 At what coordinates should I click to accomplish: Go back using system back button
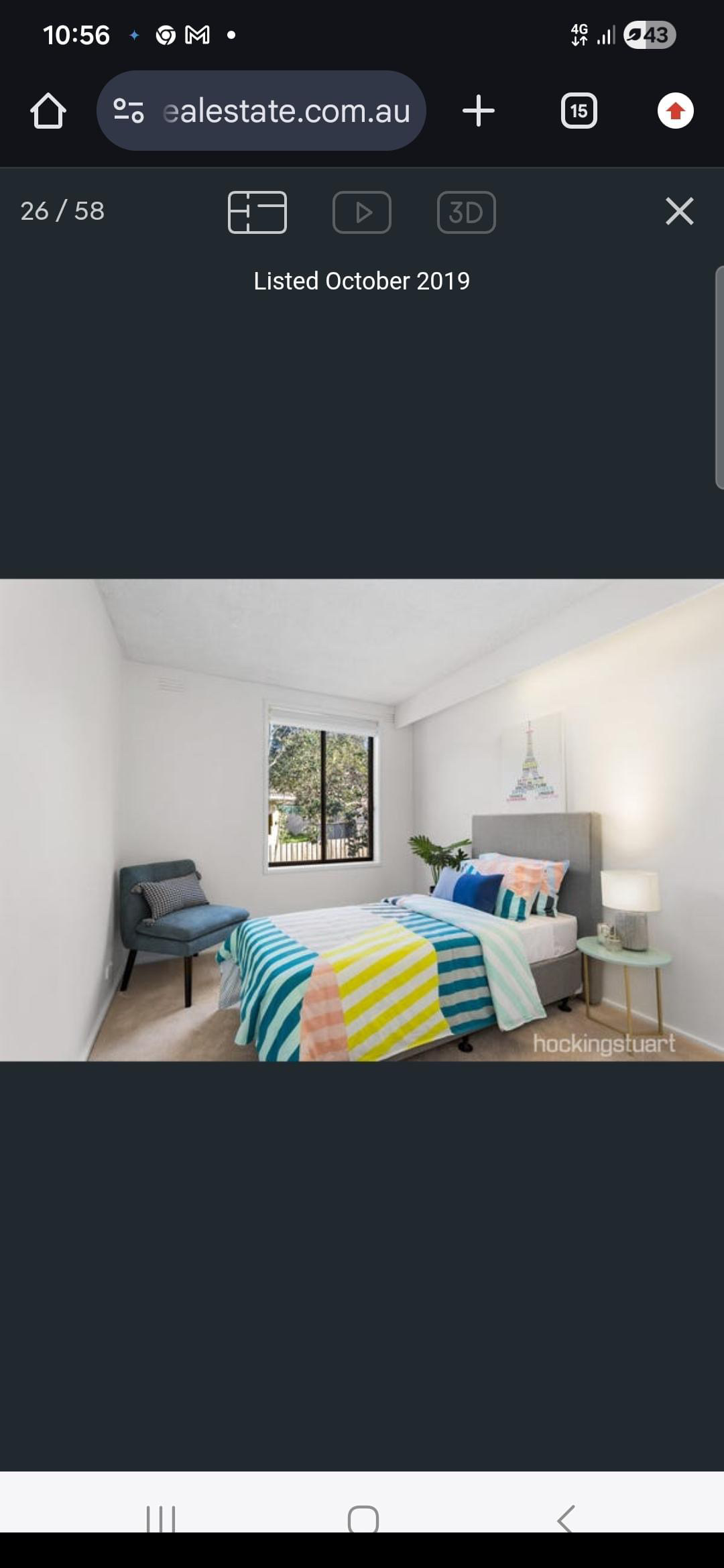click(x=566, y=1518)
